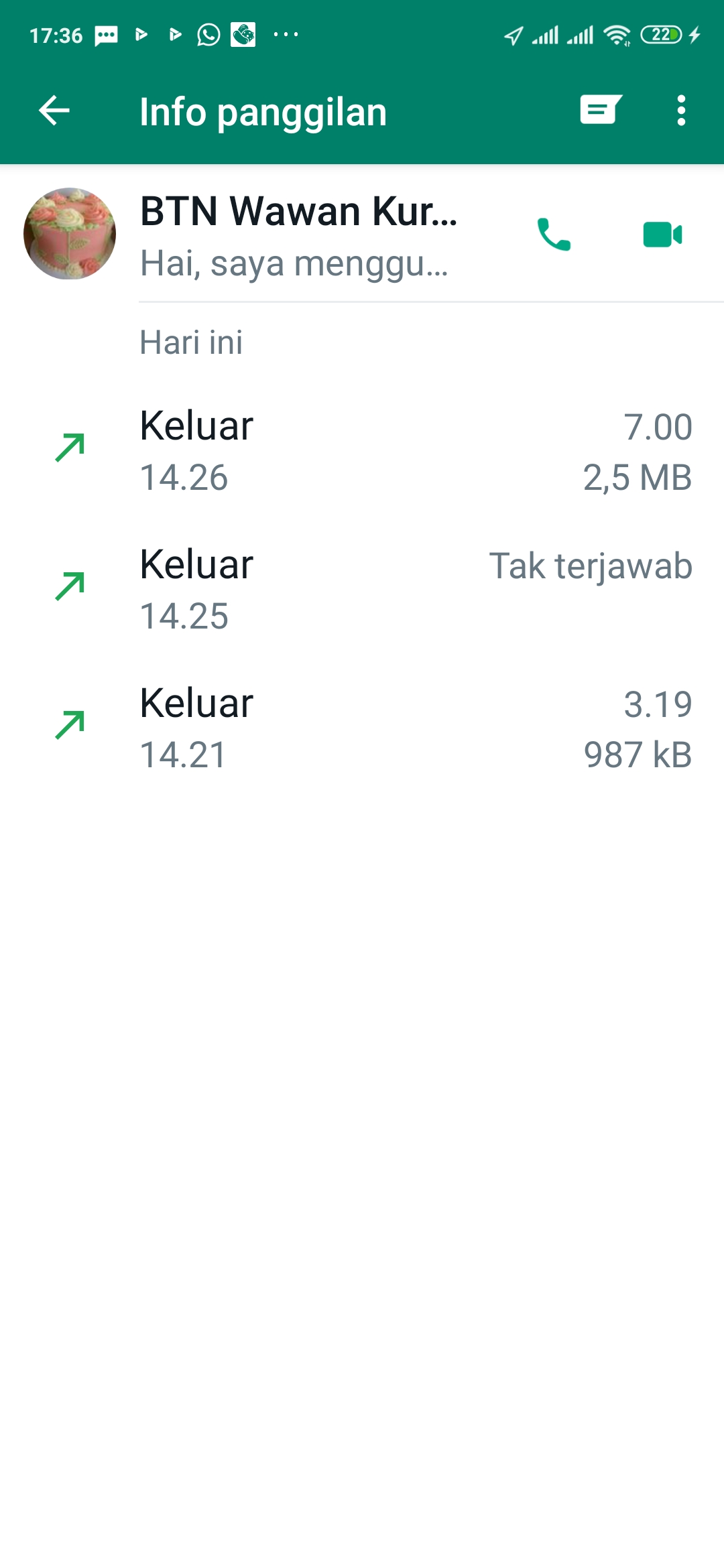724x1568 pixels.
Task: Start voice call to BTN Wawan
Action: pos(554,235)
